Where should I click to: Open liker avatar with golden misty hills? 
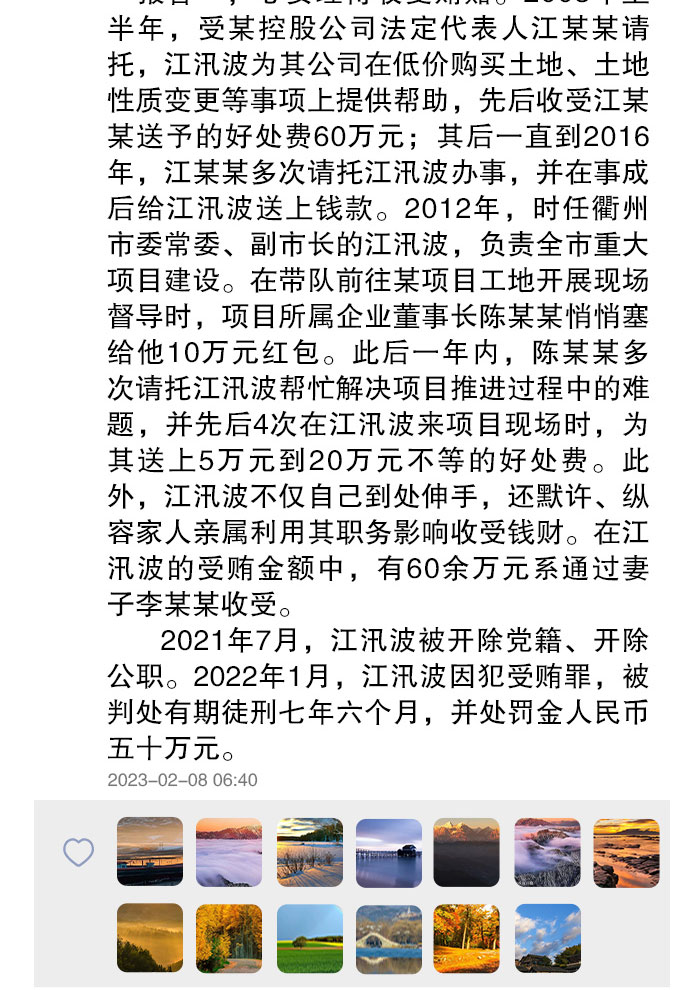tap(150, 938)
